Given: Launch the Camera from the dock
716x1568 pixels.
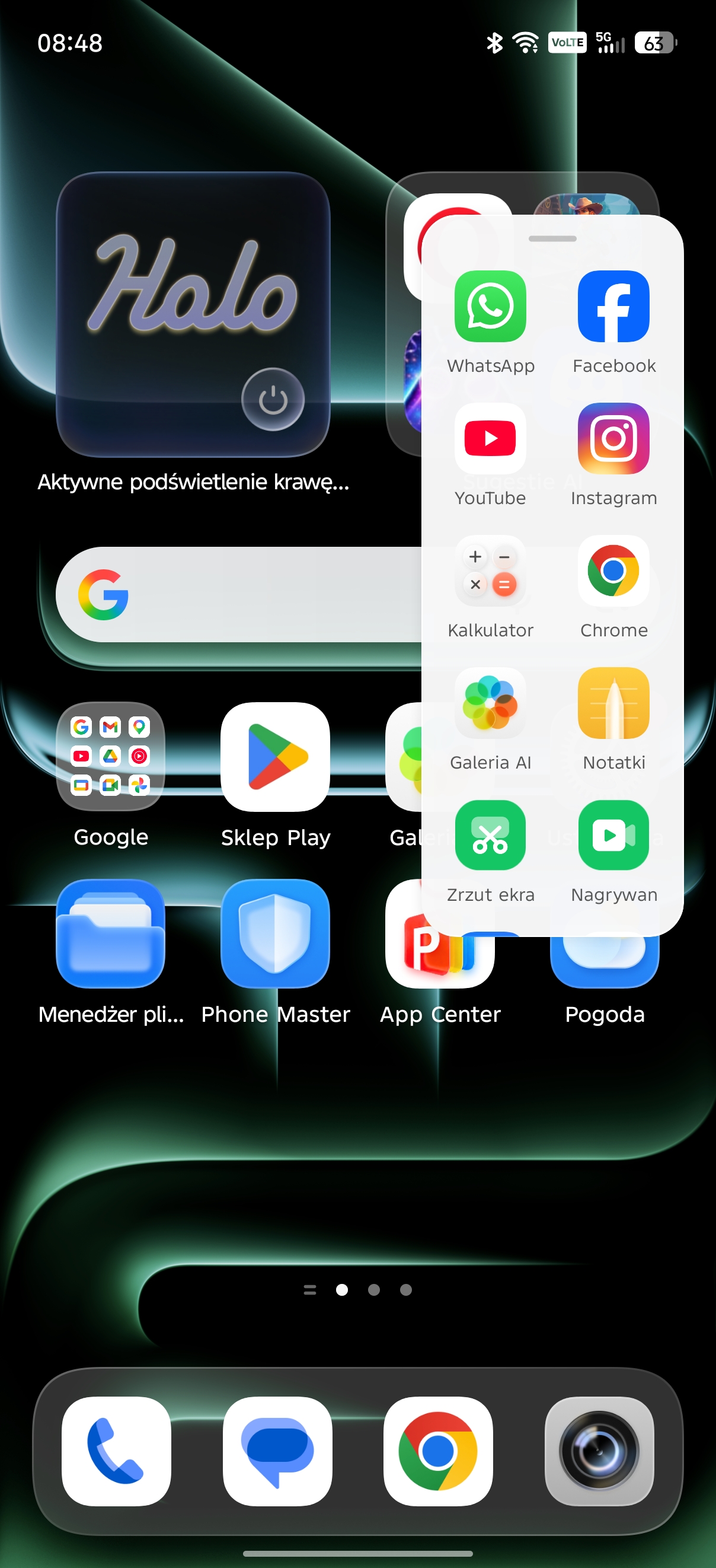Looking at the screenshot, I should [599, 1451].
